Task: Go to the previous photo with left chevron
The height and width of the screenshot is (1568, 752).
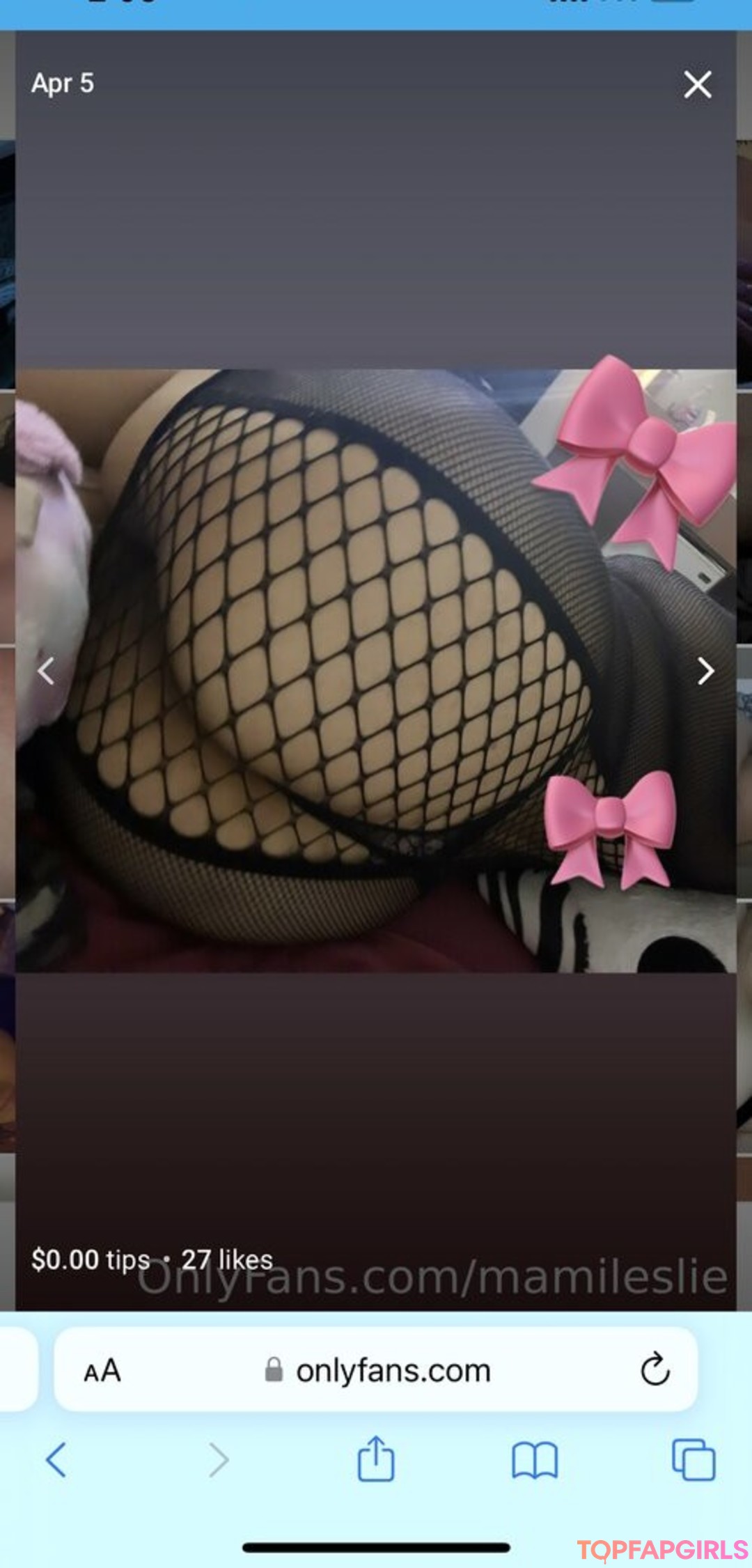Action: click(x=46, y=670)
